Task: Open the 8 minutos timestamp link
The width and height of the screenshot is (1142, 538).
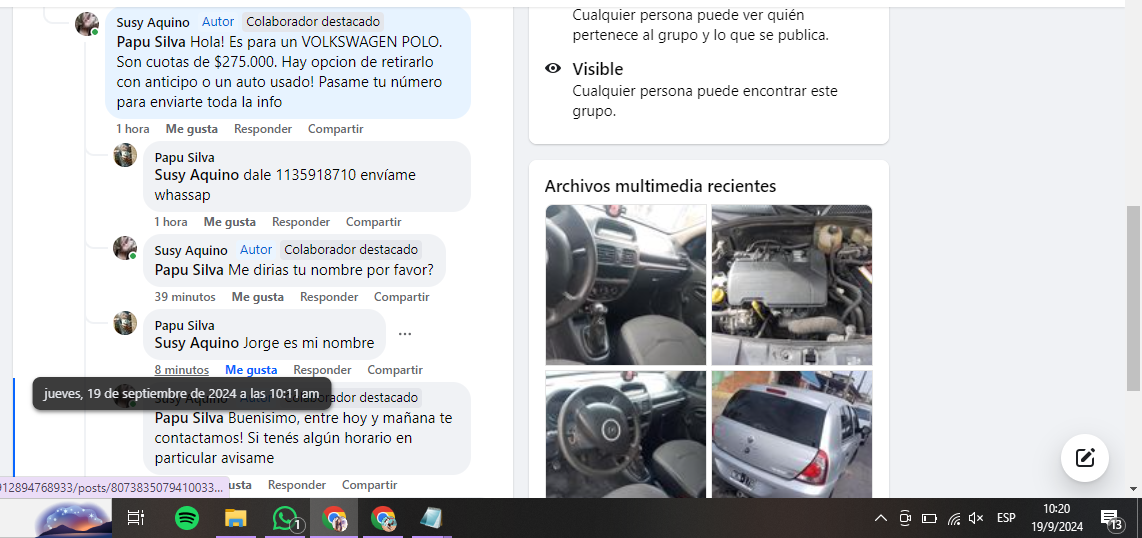Action: coord(181,370)
